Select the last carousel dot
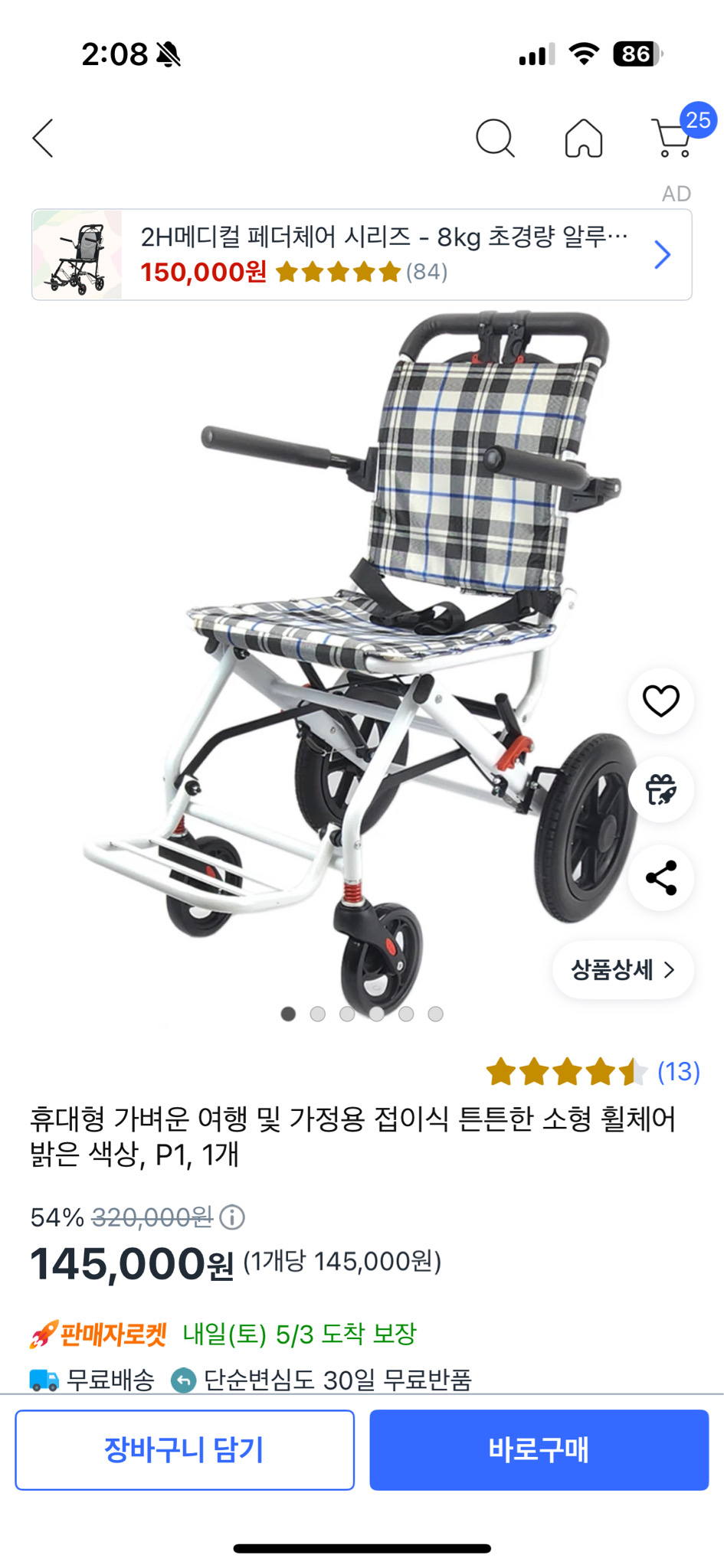 [x=437, y=1013]
